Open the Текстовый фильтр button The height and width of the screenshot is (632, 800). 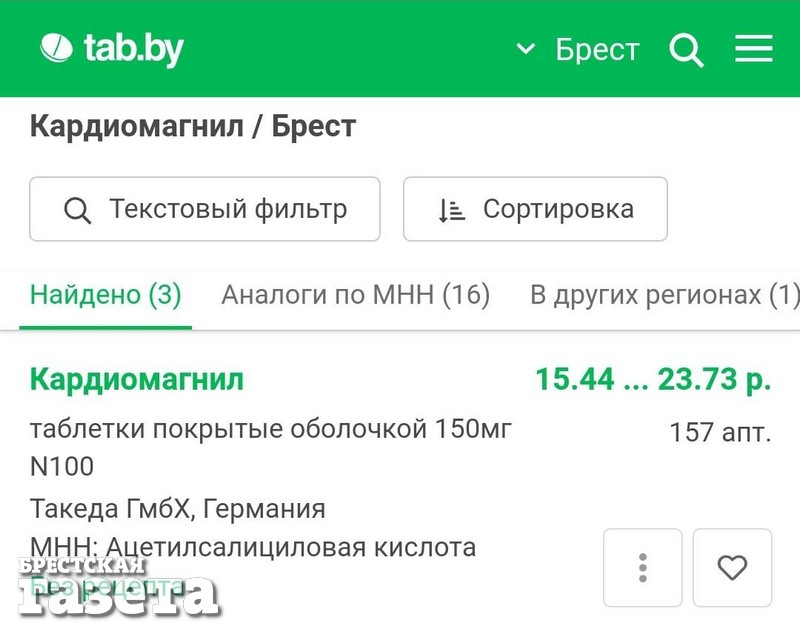tap(205, 209)
